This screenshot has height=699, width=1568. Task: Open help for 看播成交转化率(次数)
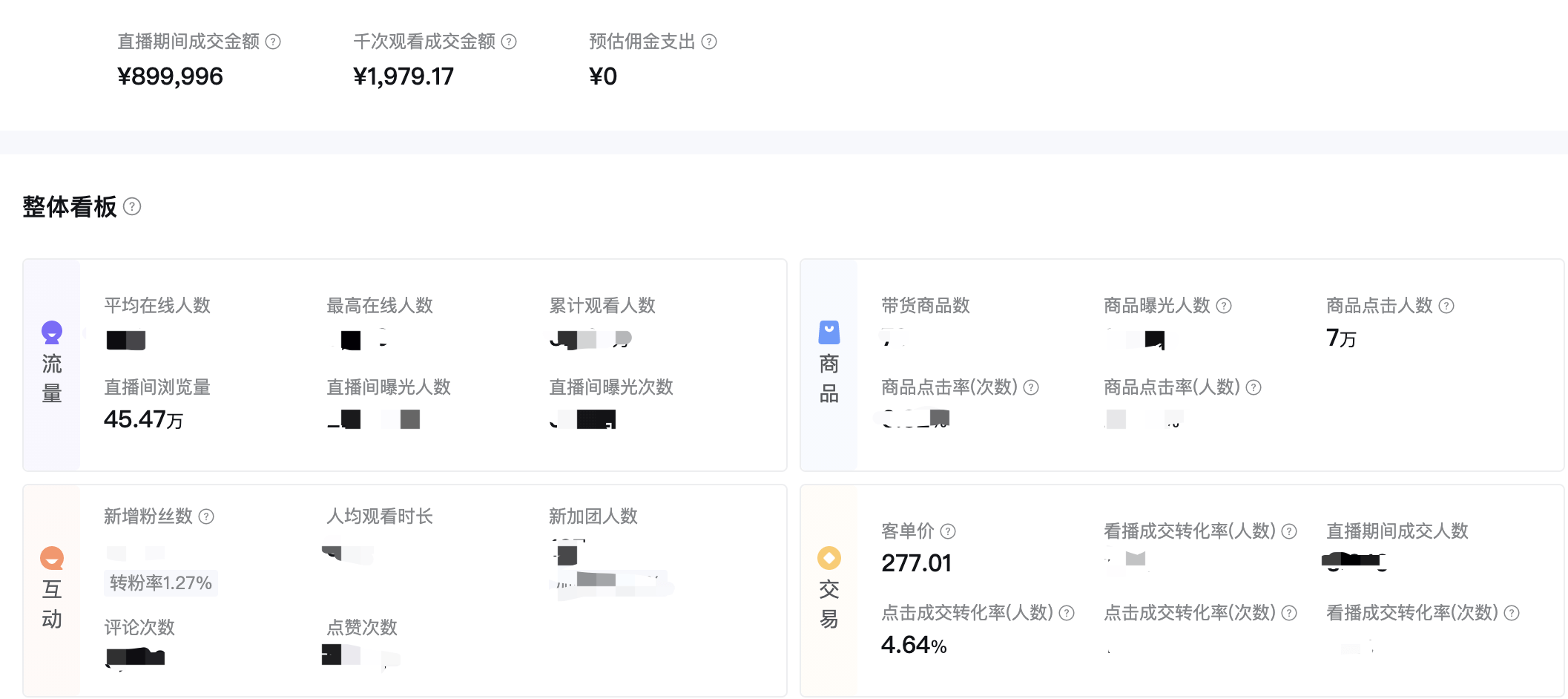[1512, 613]
